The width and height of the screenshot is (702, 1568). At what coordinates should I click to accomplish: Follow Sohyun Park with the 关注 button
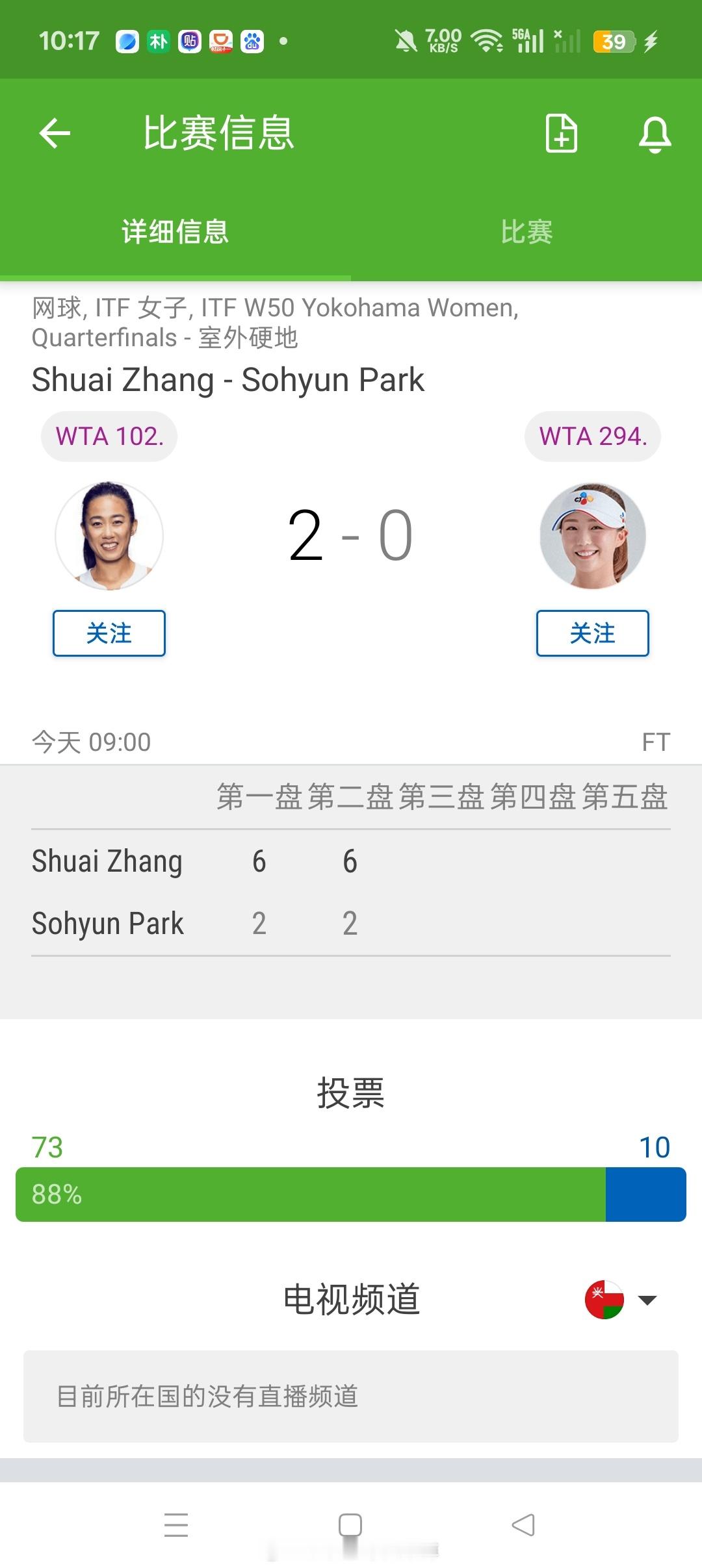point(593,633)
